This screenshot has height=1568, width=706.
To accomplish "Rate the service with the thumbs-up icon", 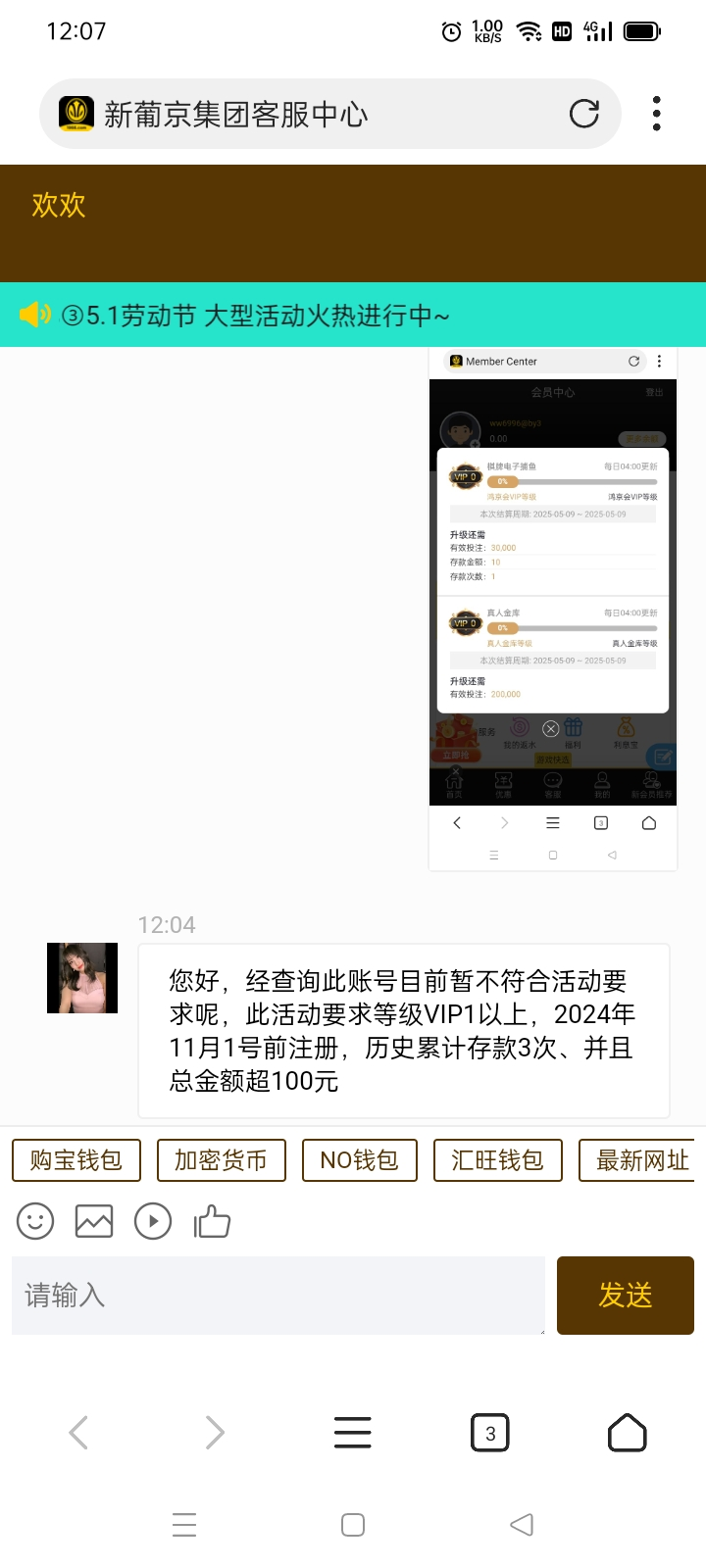I will pyautogui.click(x=212, y=1221).
